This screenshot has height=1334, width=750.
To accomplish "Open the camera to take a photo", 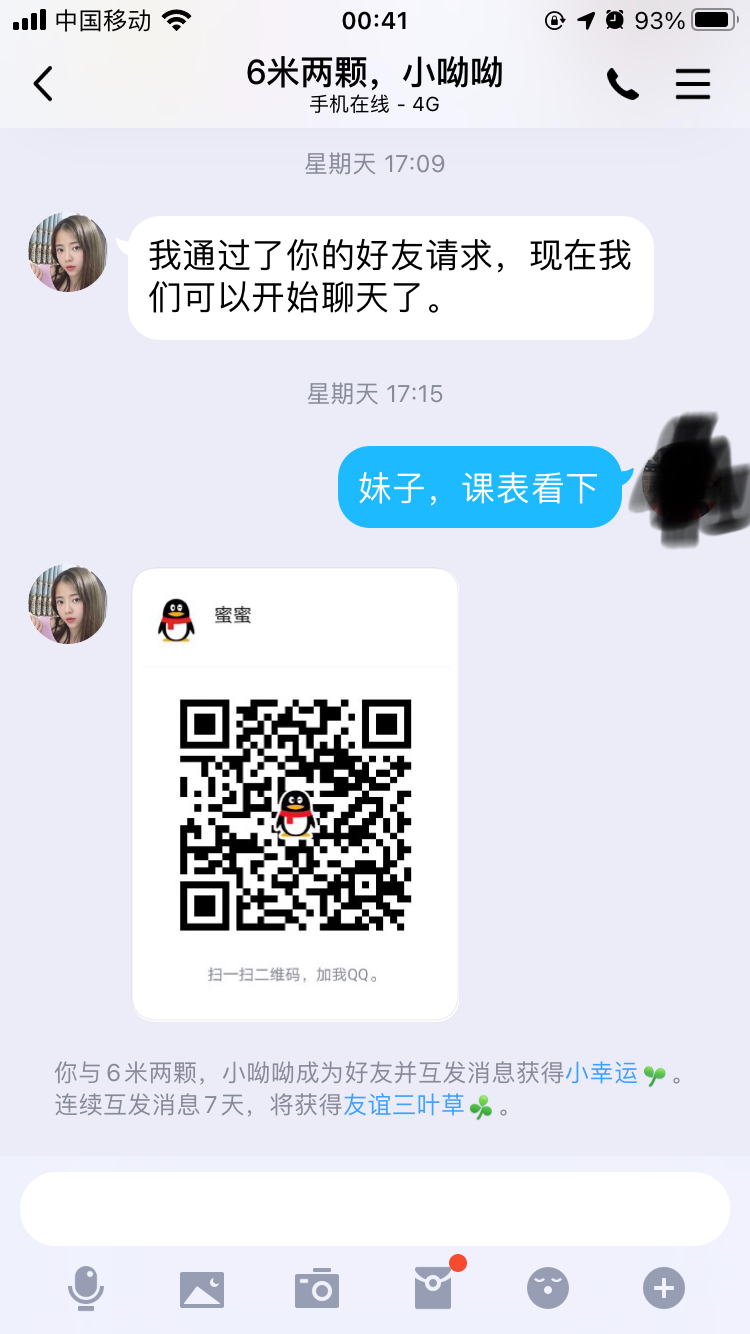I will (x=317, y=1288).
